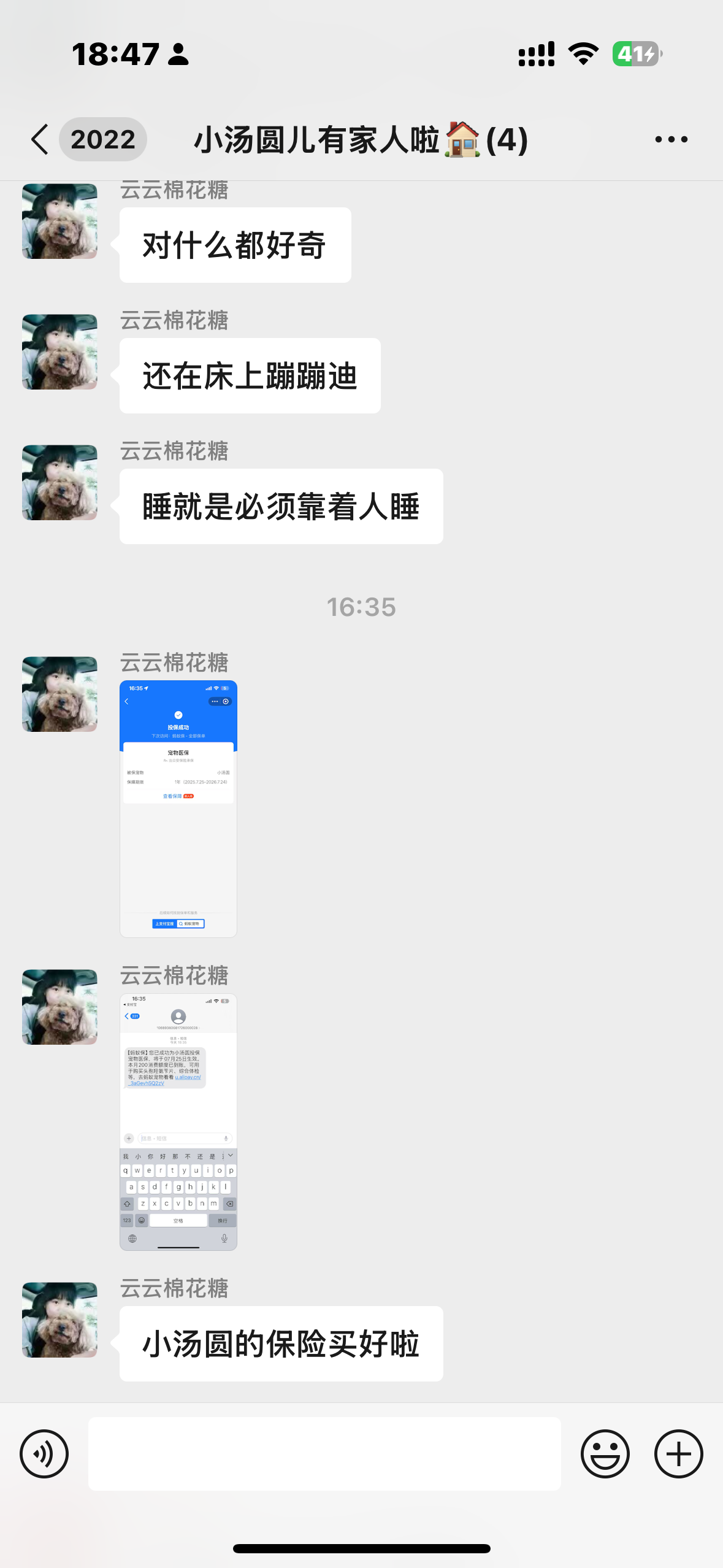Open the 投保成功 insurance screenshot image

[x=178, y=809]
